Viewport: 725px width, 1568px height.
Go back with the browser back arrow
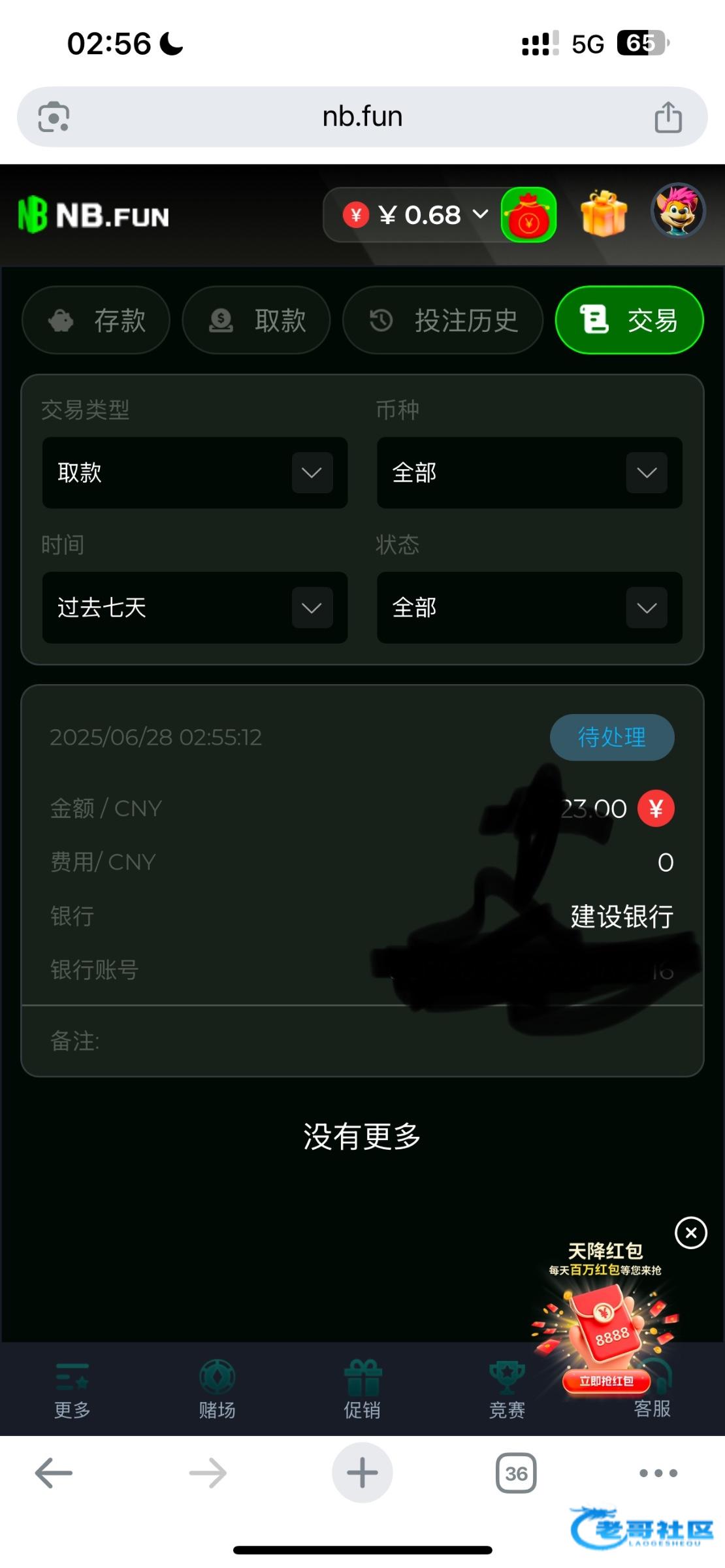tap(54, 1473)
